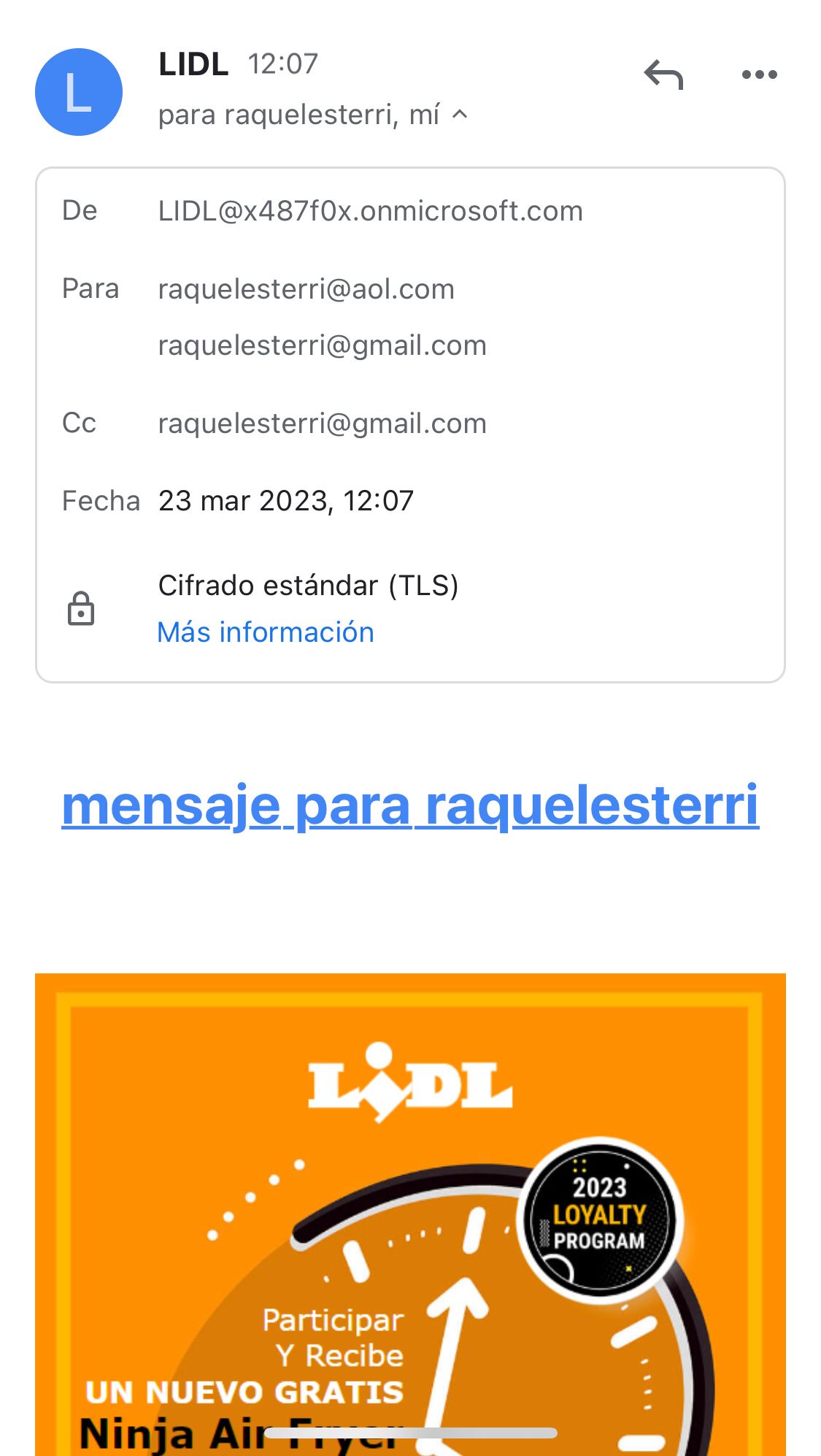Tap the LIDL sender avatar
This screenshot has height=1456, width=821.
tap(79, 92)
